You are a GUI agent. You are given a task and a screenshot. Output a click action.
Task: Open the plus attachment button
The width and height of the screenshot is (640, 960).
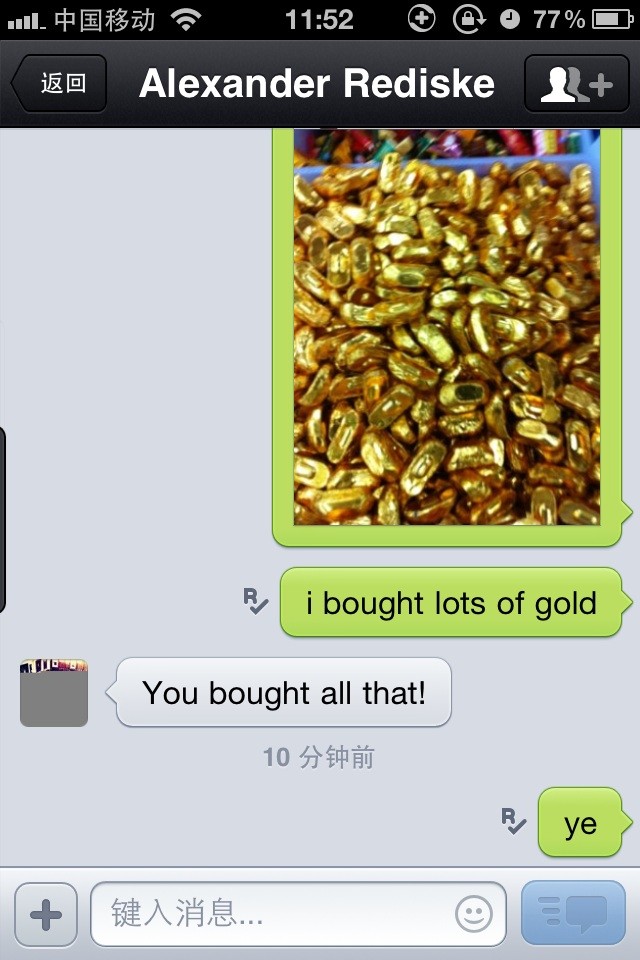pos(46,915)
